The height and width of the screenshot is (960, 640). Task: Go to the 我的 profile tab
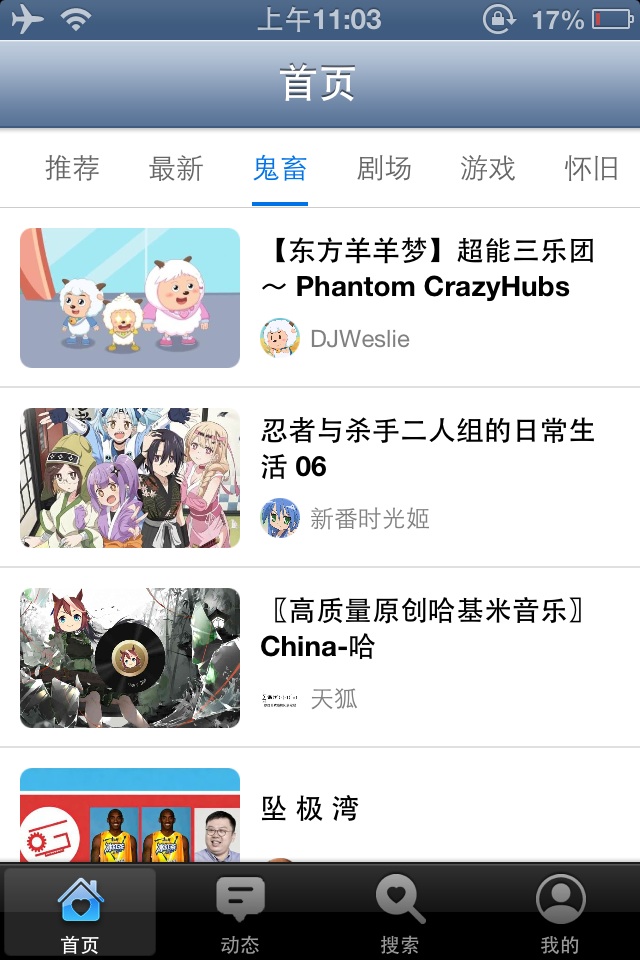[560, 912]
